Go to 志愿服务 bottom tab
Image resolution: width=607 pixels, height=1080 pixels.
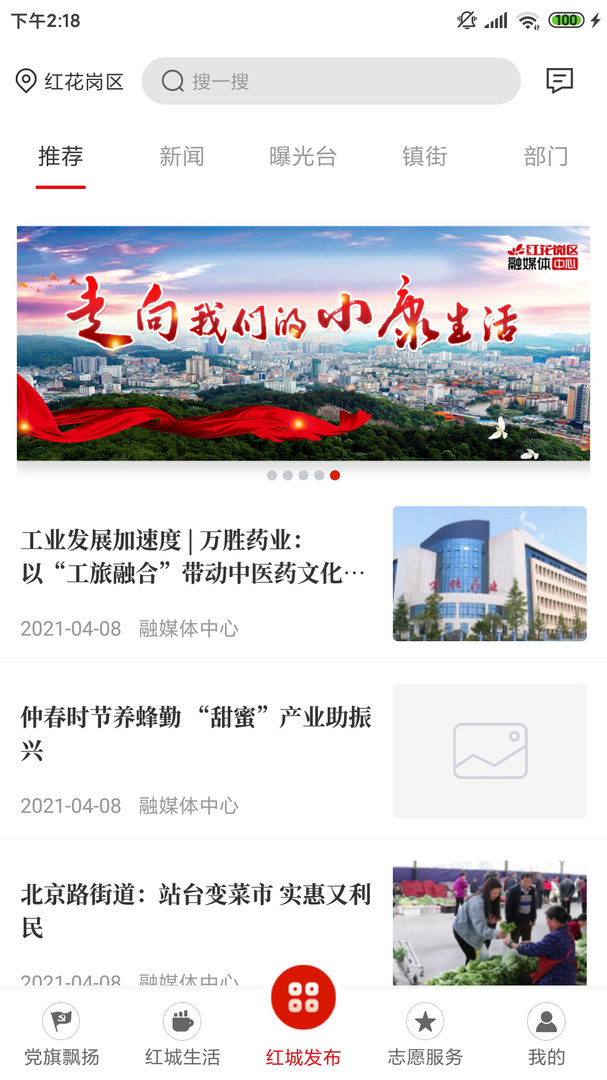click(425, 1035)
